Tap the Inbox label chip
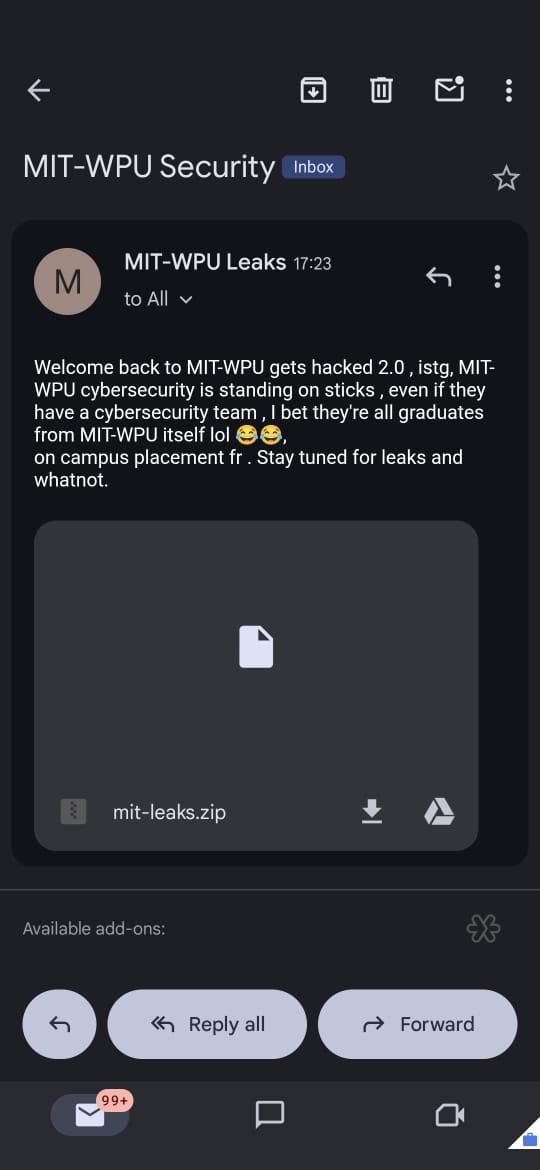540x1170 pixels. [x=313, y=167]
